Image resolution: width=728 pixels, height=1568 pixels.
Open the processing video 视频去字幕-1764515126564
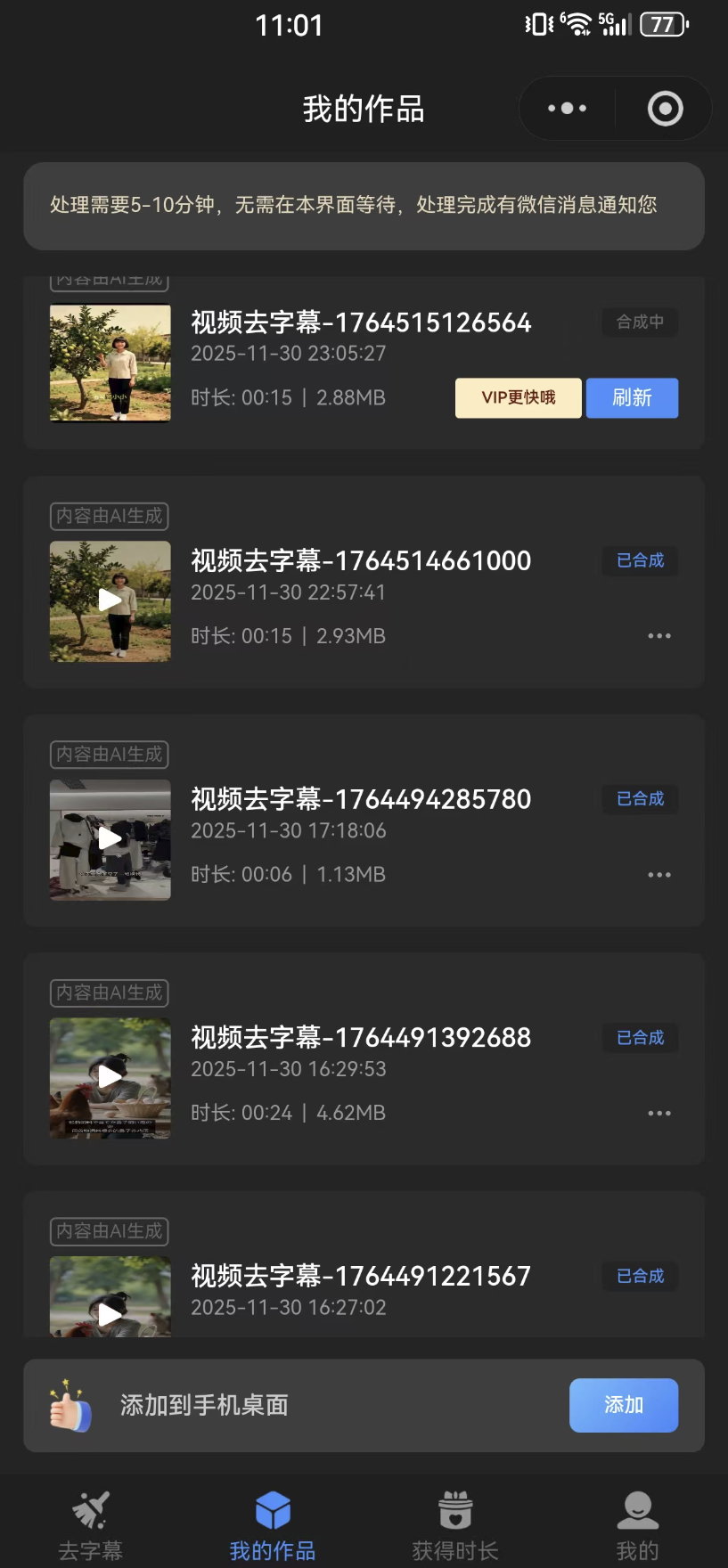110,363
